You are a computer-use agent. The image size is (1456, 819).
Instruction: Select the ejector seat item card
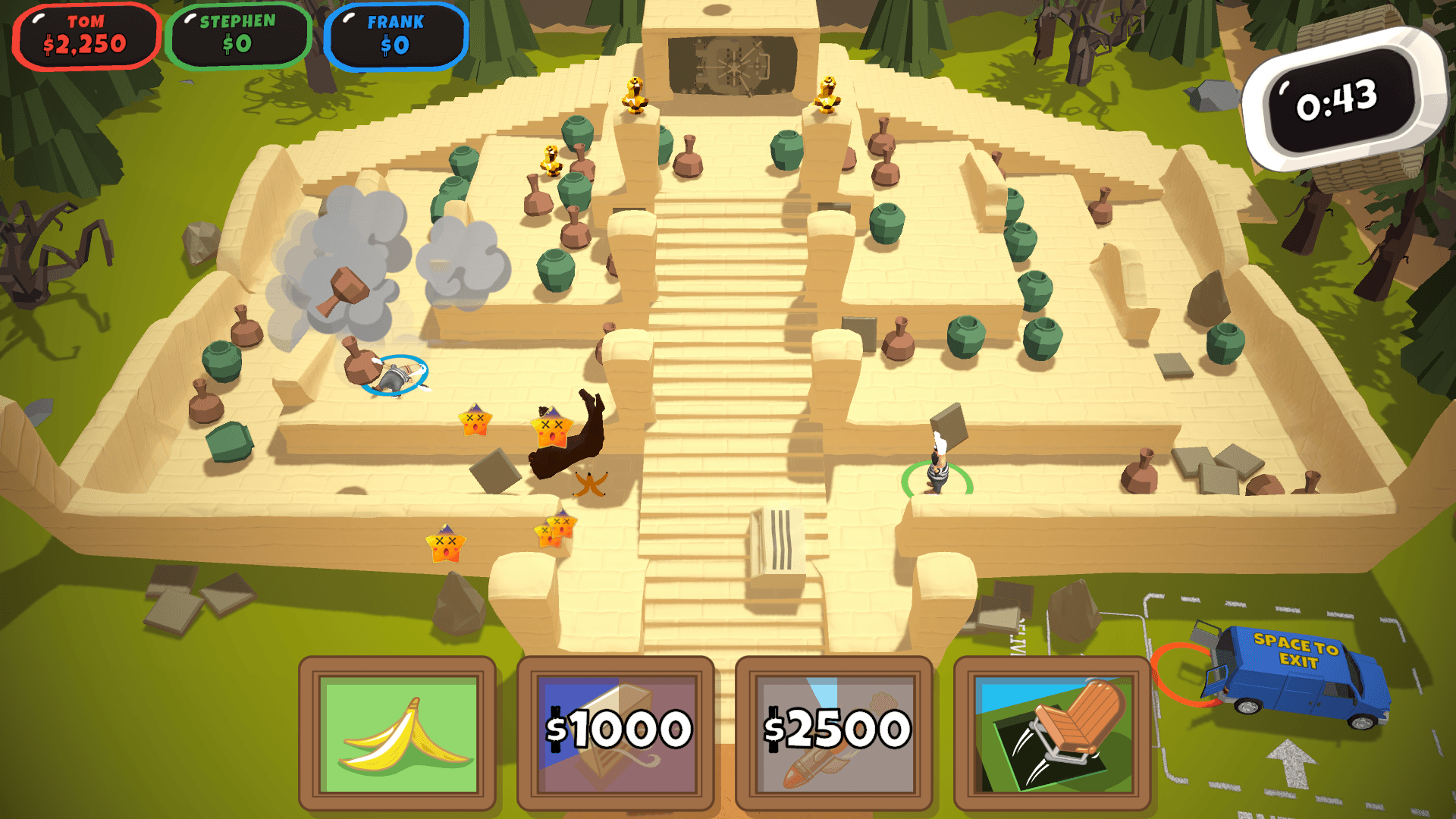1053,734
